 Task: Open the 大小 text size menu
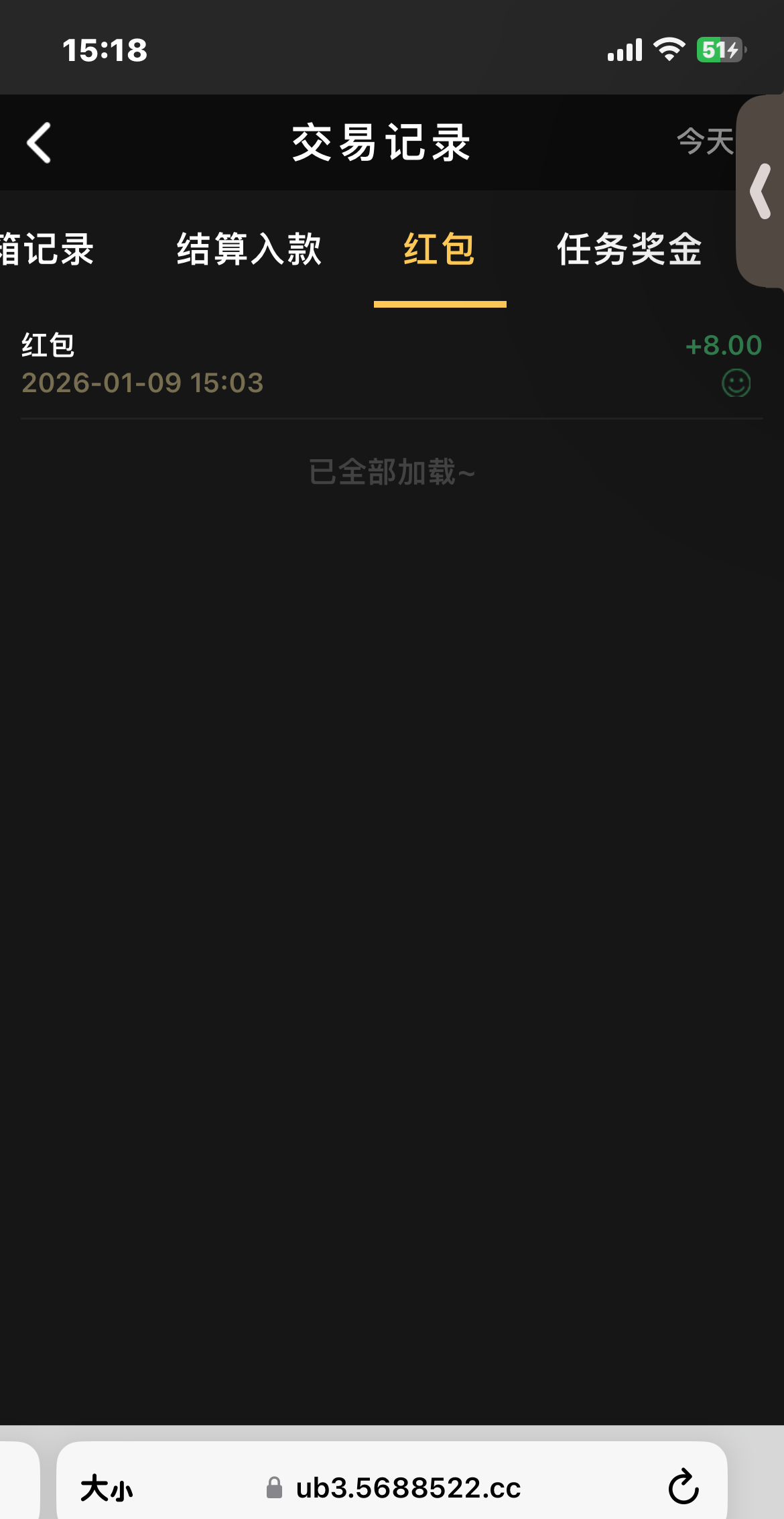pyautogui.click(x=107, y=1488)
